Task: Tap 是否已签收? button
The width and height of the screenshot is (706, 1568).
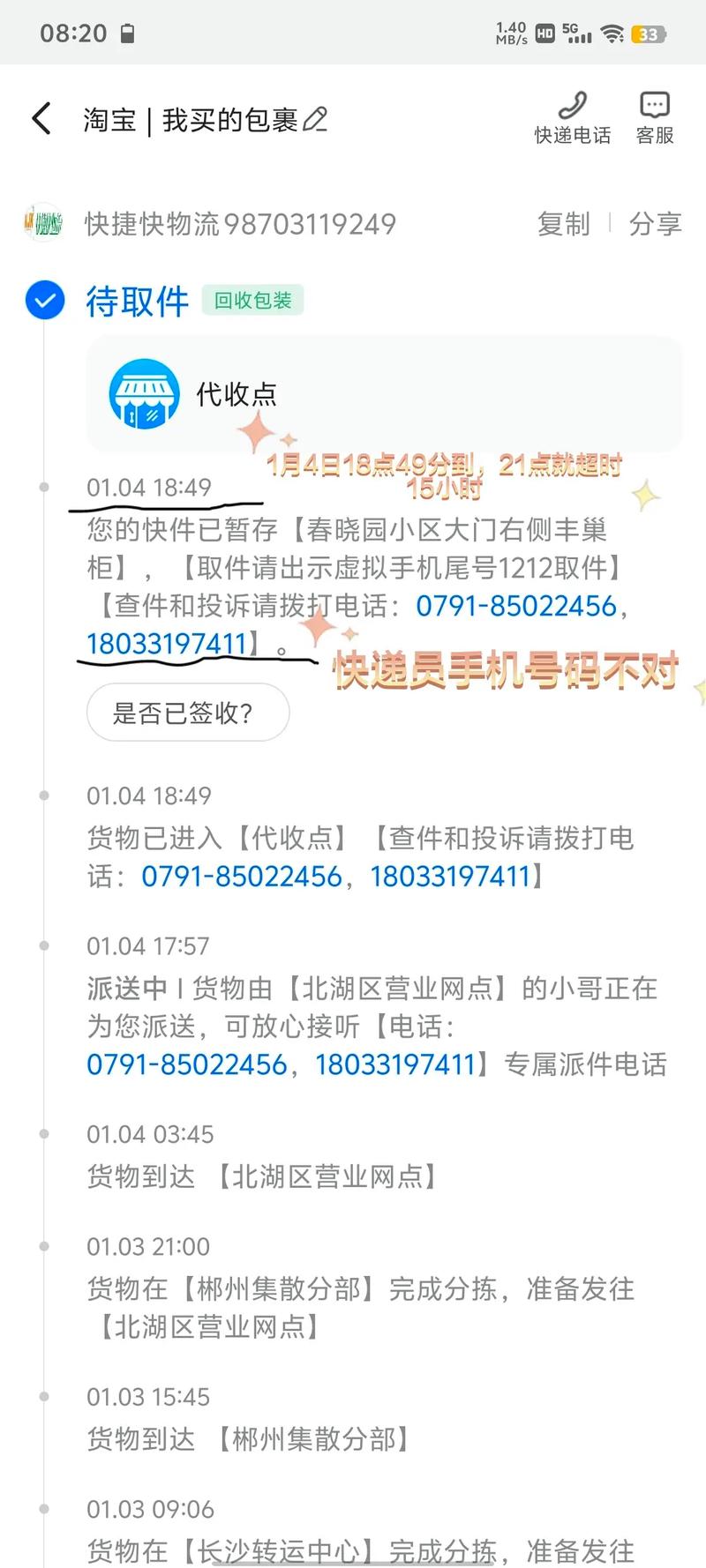Action: tap(187, 713)
